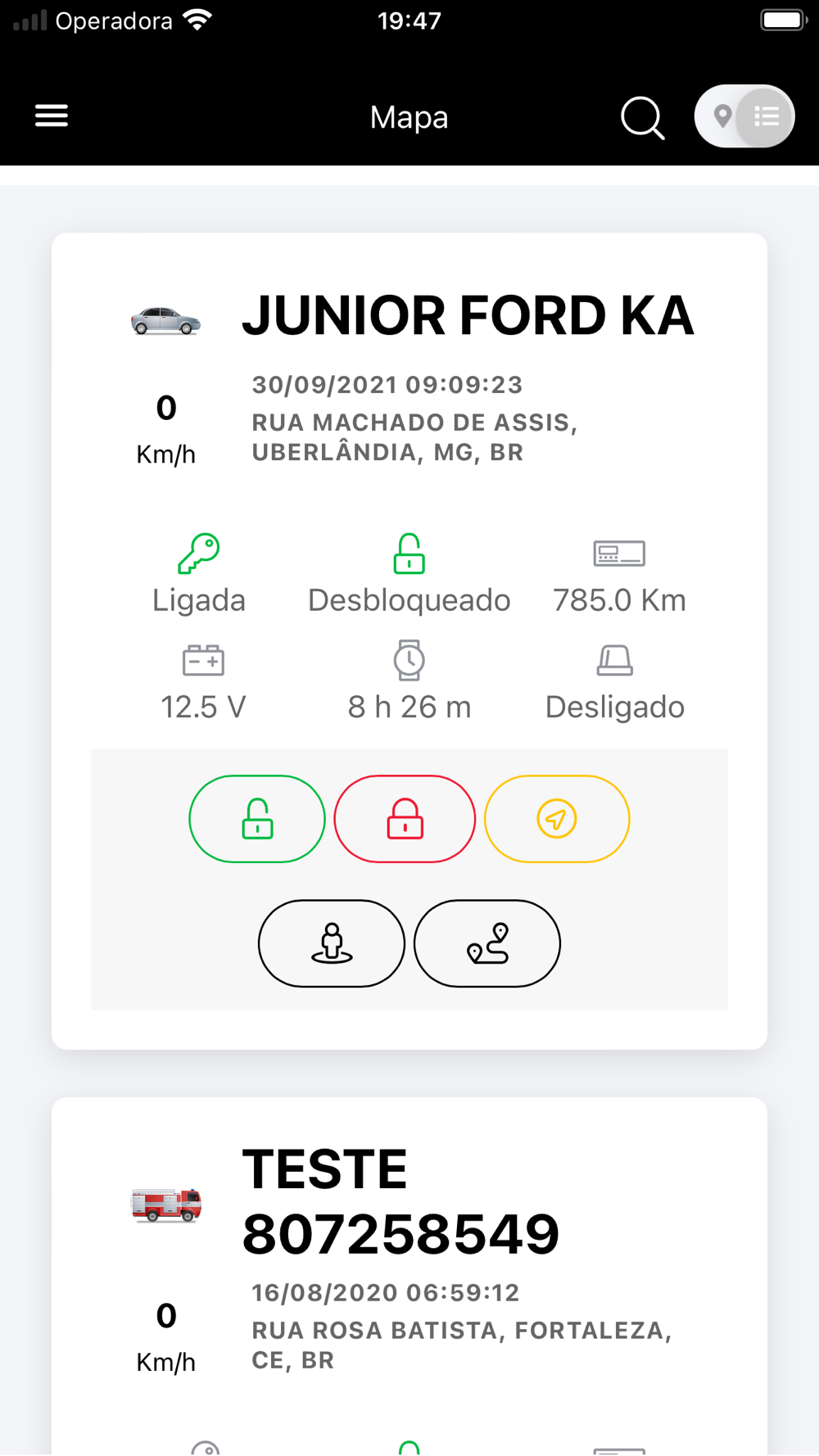This screenshot has width=819, height=1456.
Task: Open the JUNIOR FORD KA vehicle card
Action: 468,316
